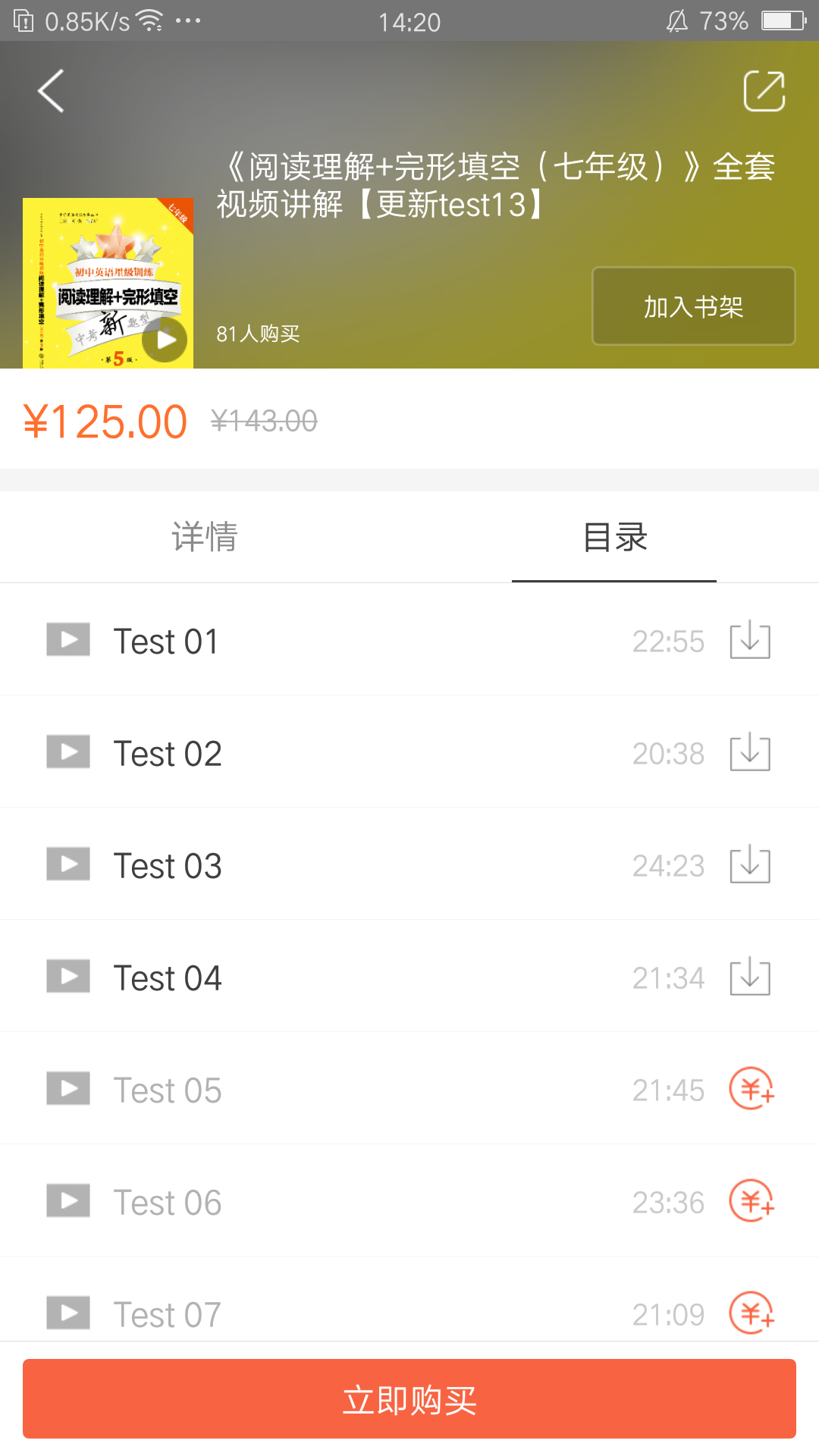
Task: Click the back arrow to return
Action: pyautogui.click(x=50, y=90)
